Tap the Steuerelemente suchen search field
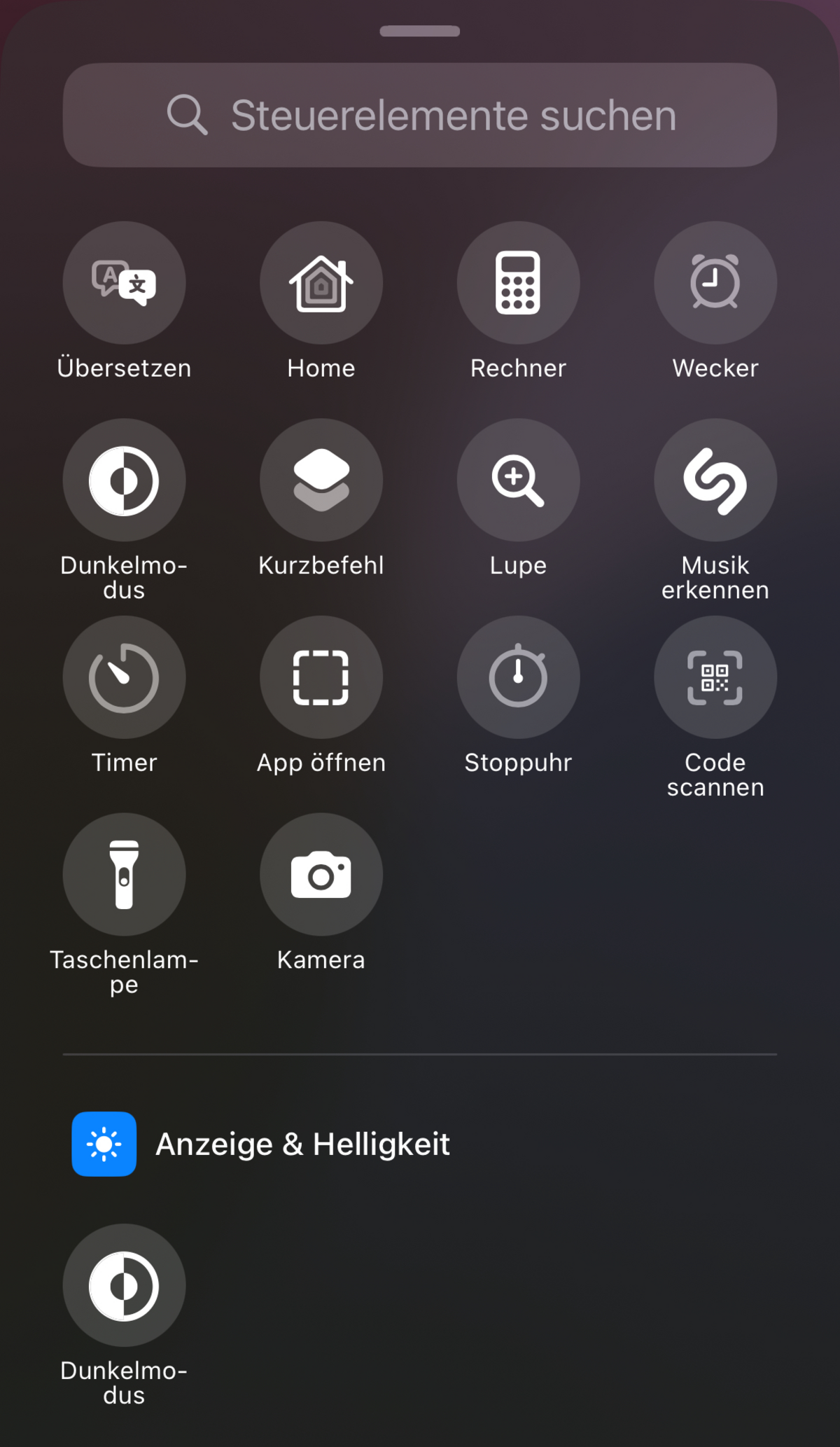This screenshot has height=1447, width=840. [x=420, y=115]
